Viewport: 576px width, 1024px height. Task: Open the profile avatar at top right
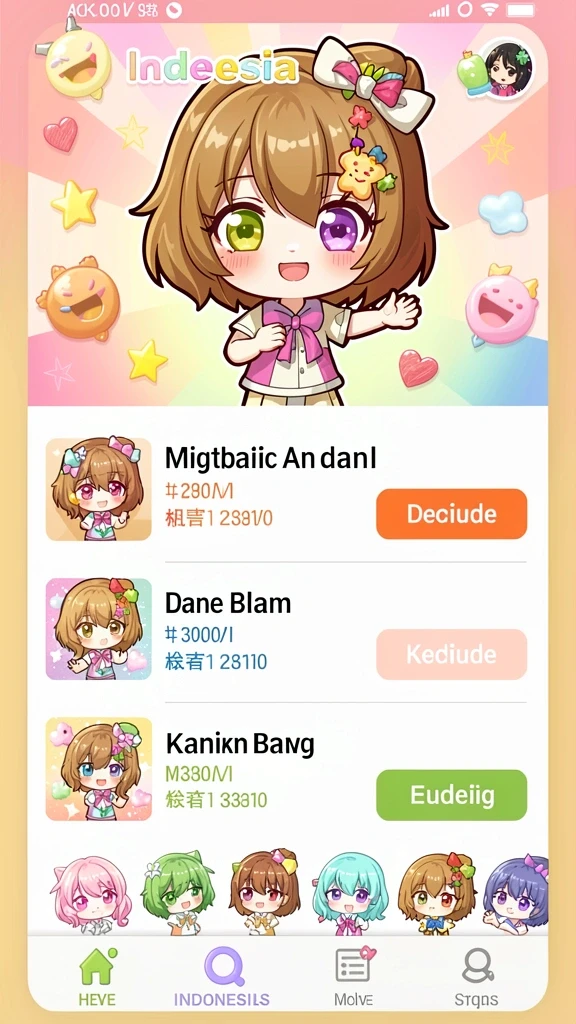click(506, 67)
